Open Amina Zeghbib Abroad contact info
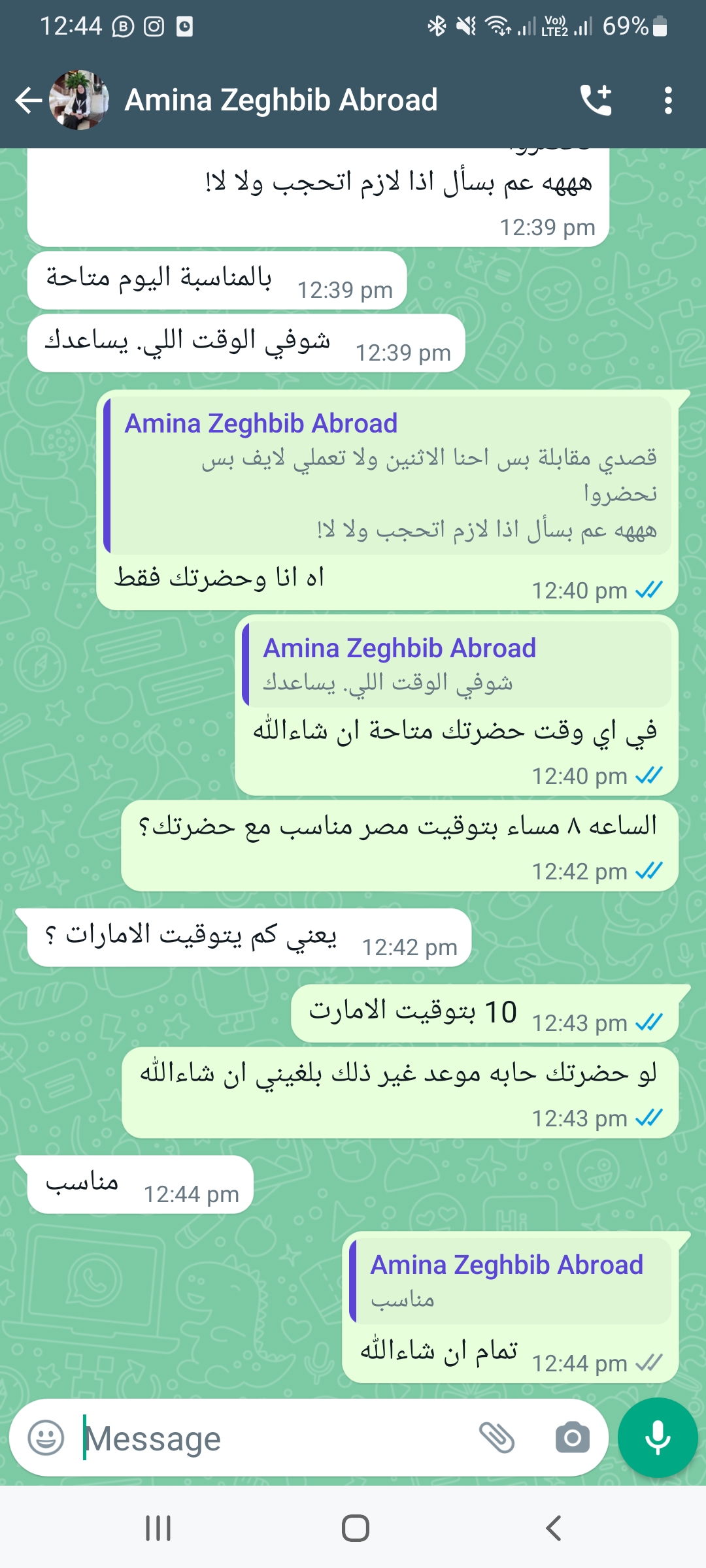This screenshot has height=1568, width=706. point(280,101)
